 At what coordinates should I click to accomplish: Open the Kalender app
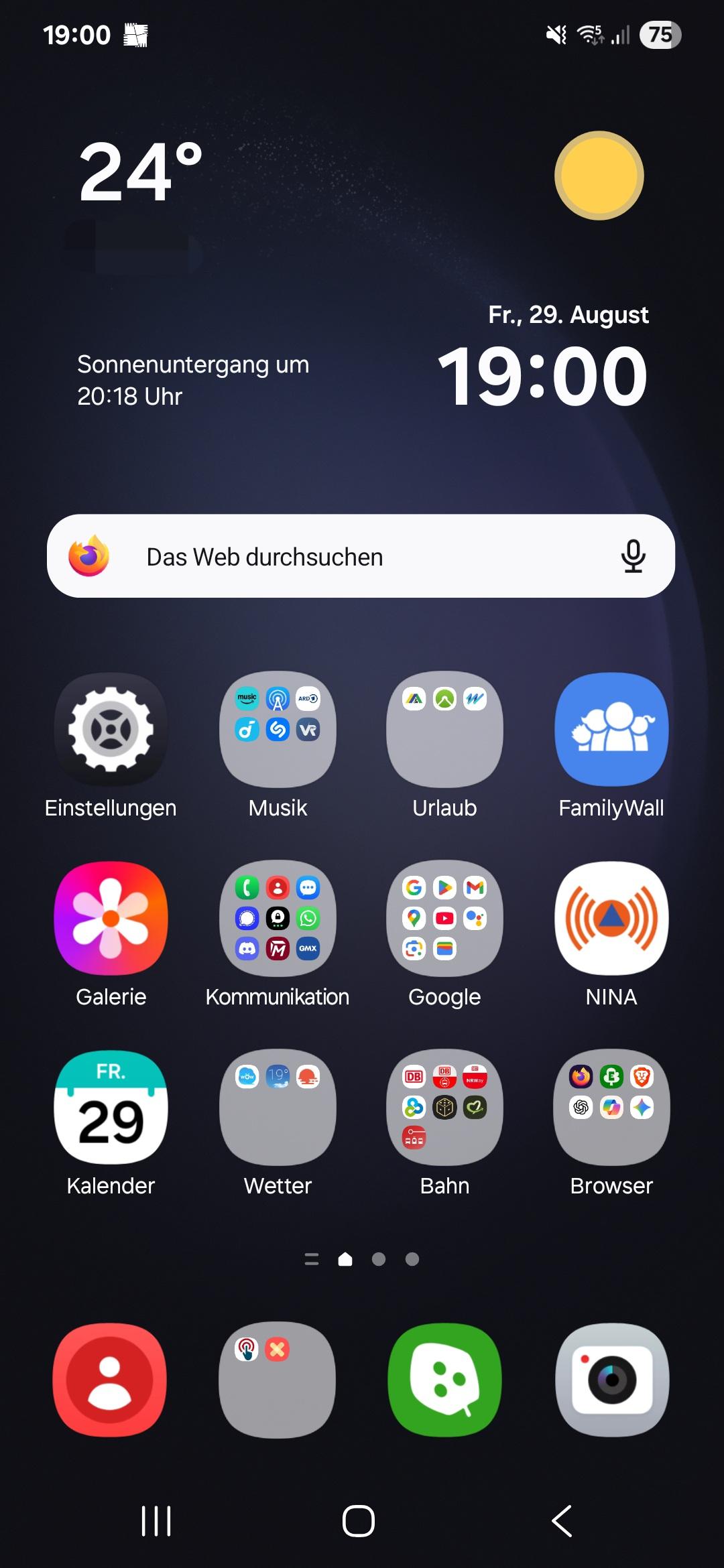[x=111, y=1107]
